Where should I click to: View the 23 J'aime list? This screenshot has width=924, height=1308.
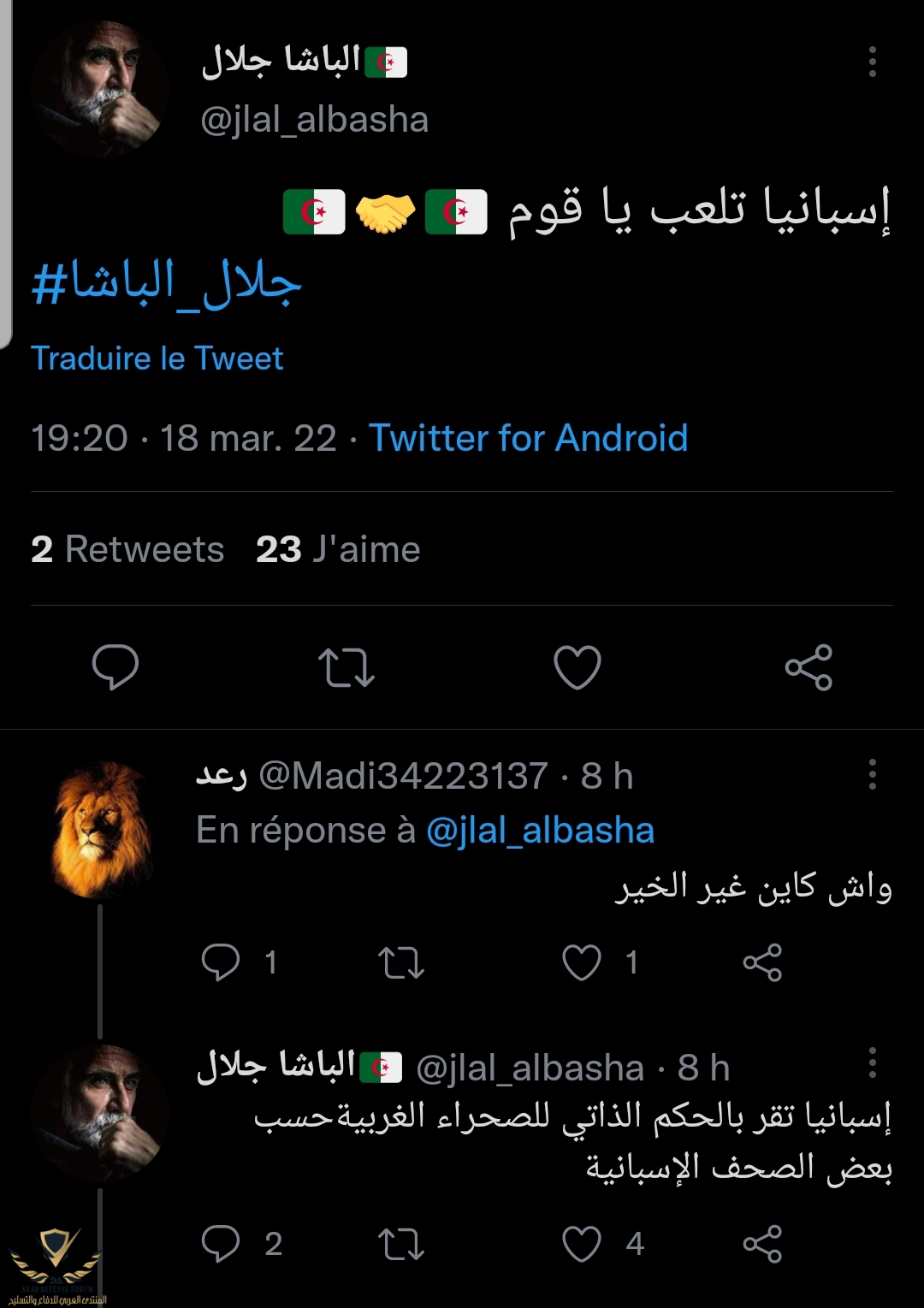[338, 549]
